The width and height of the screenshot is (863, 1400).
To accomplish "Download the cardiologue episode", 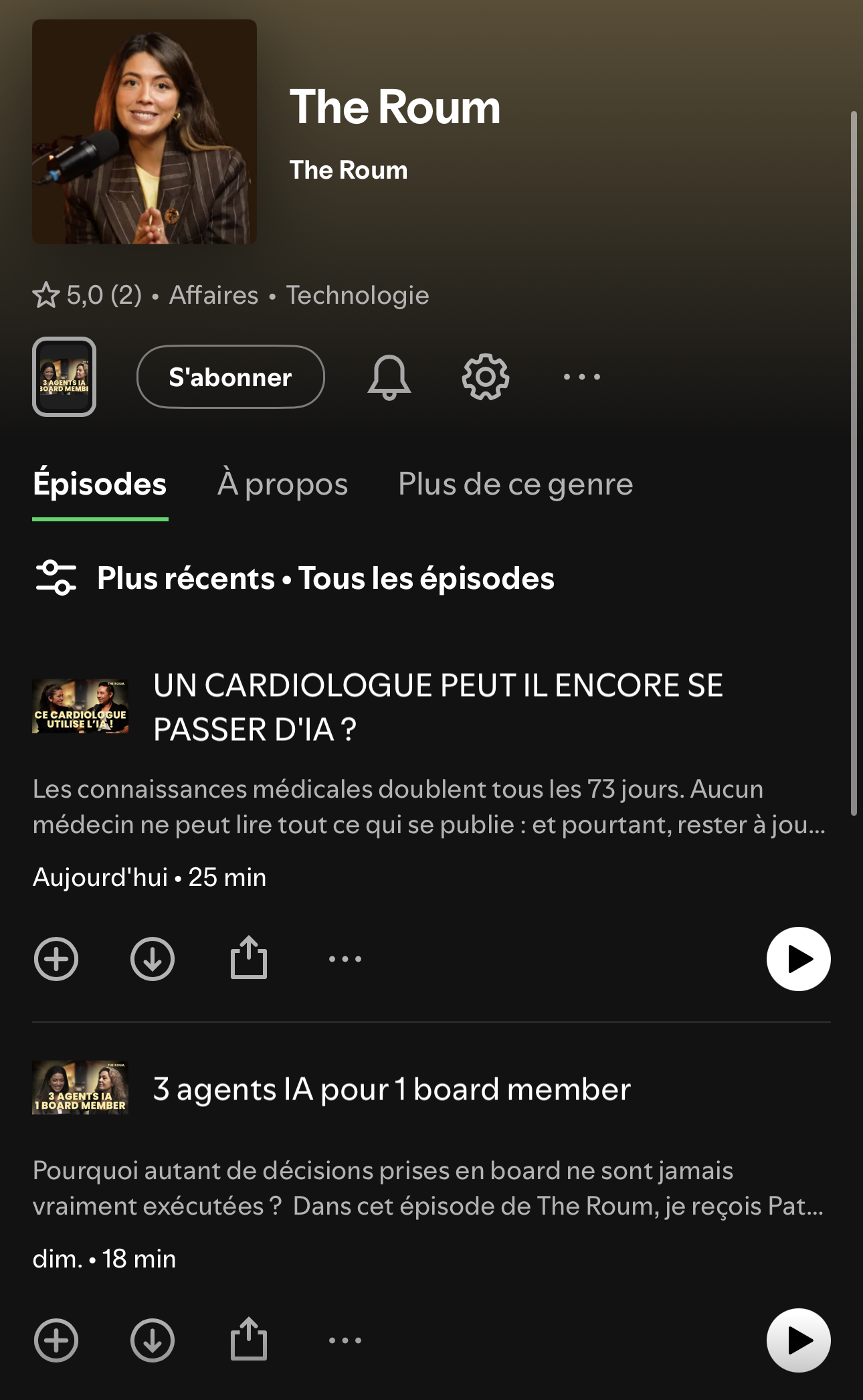I will (x=153, y=959).
